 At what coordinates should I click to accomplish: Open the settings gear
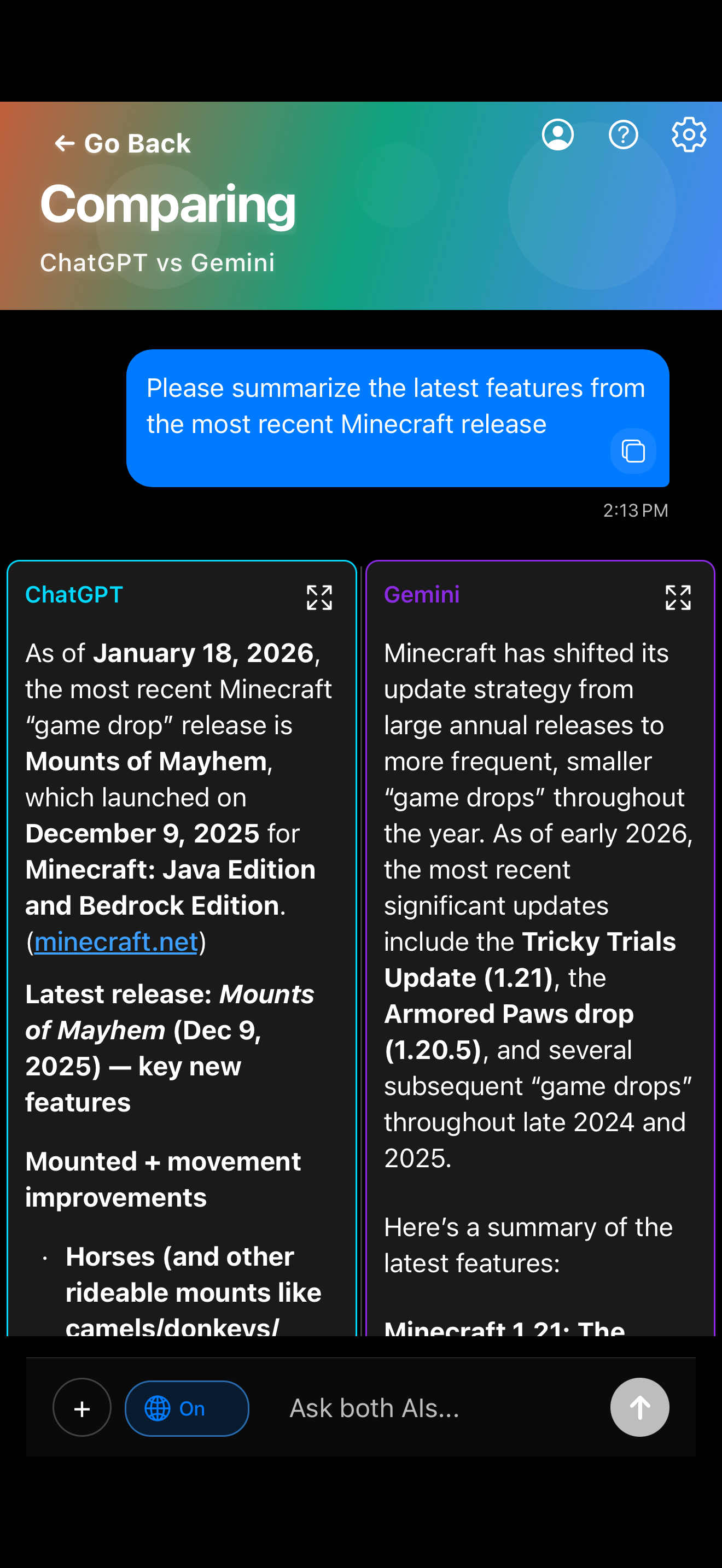point(689,134)
